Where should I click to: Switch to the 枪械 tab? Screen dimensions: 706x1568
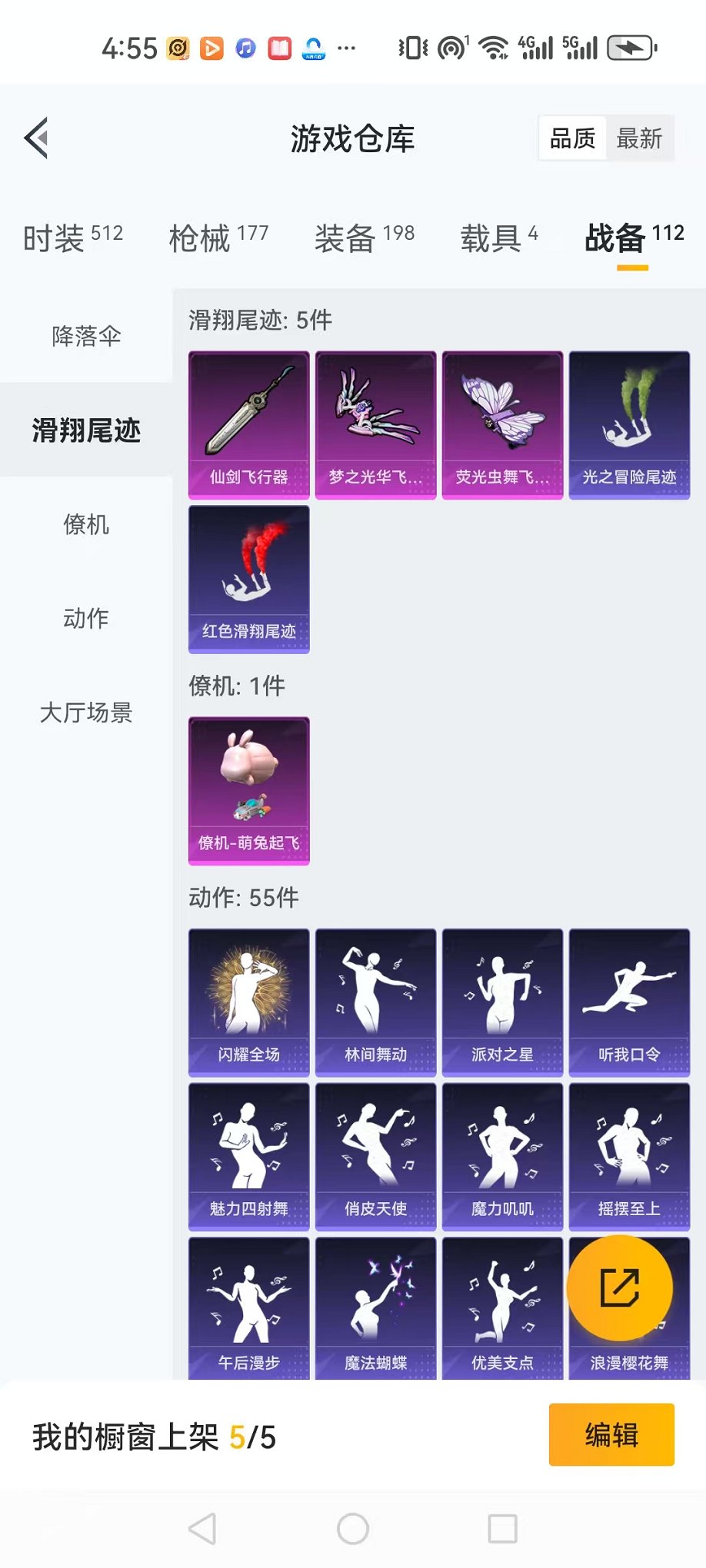coord(218,238)
